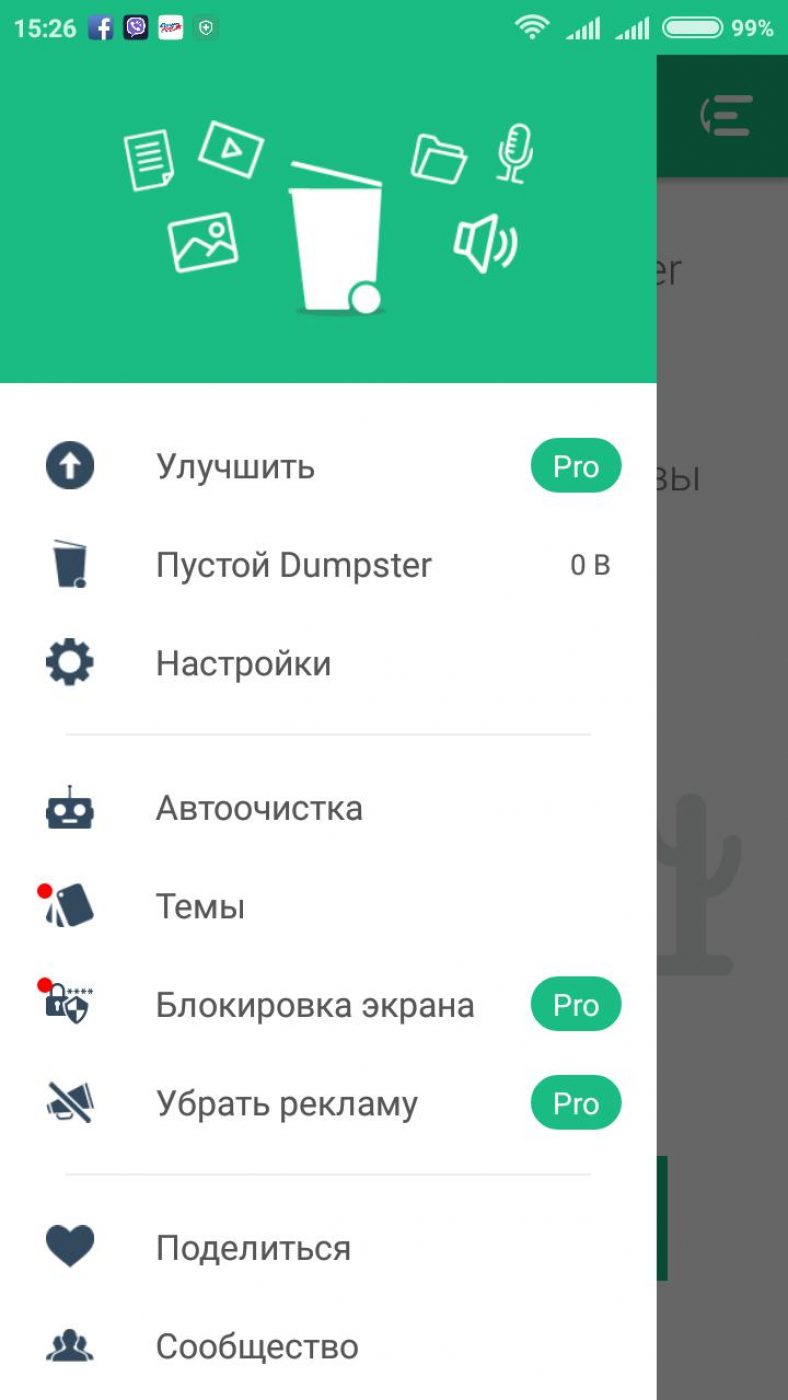Select the Темы item
788x1400 pixels.
point(200,907)
